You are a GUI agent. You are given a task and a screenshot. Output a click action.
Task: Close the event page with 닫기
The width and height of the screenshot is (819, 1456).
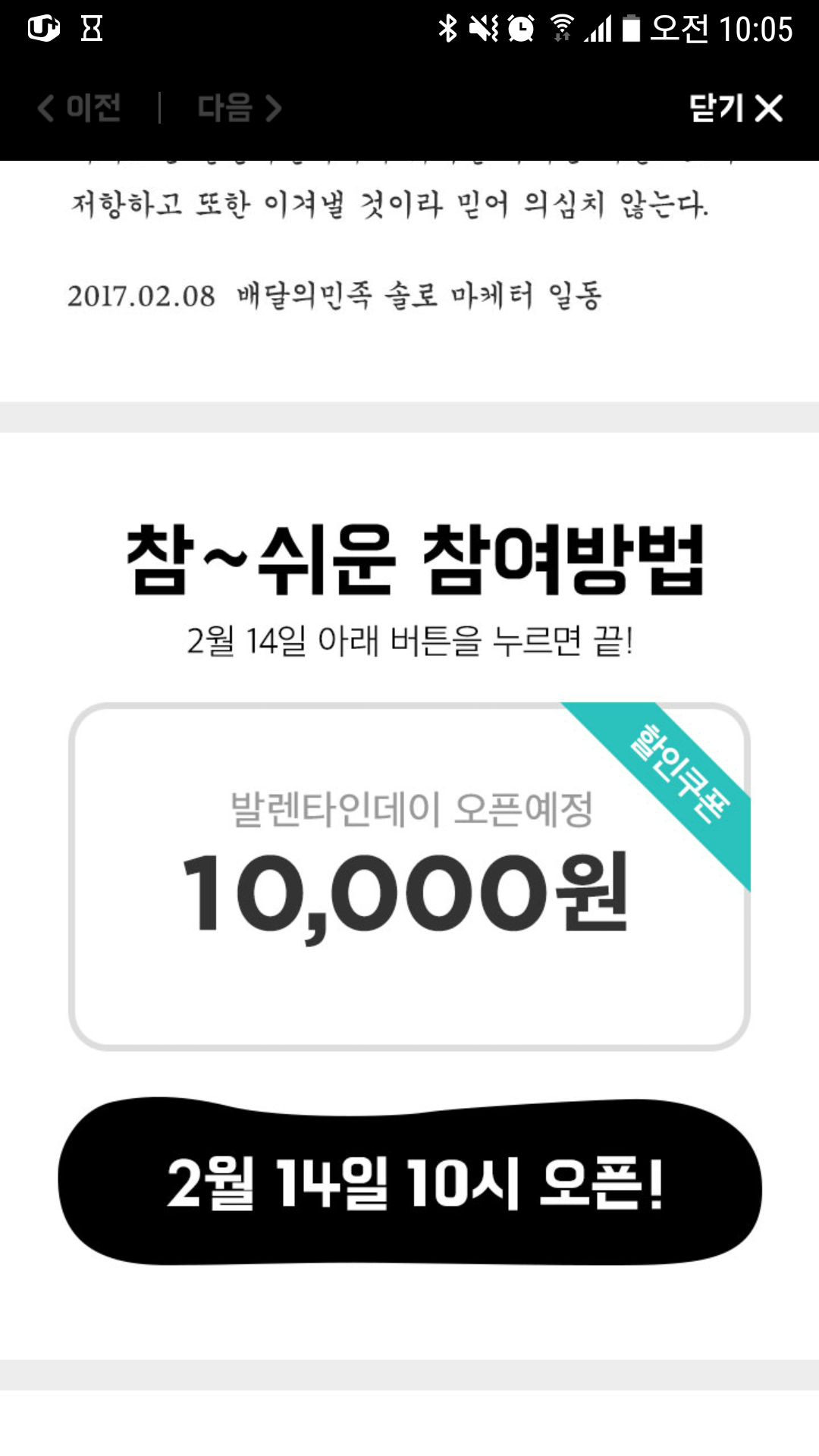[735, 108]
